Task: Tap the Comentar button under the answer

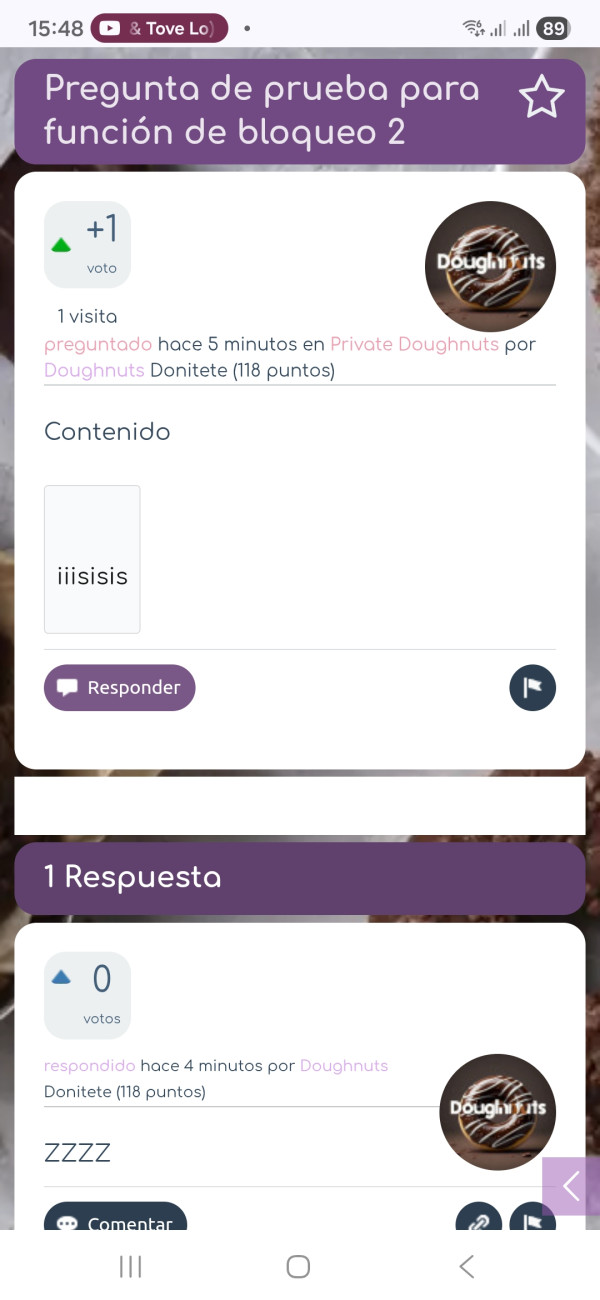Action: pyautogui.click(x=115, y=1218)
